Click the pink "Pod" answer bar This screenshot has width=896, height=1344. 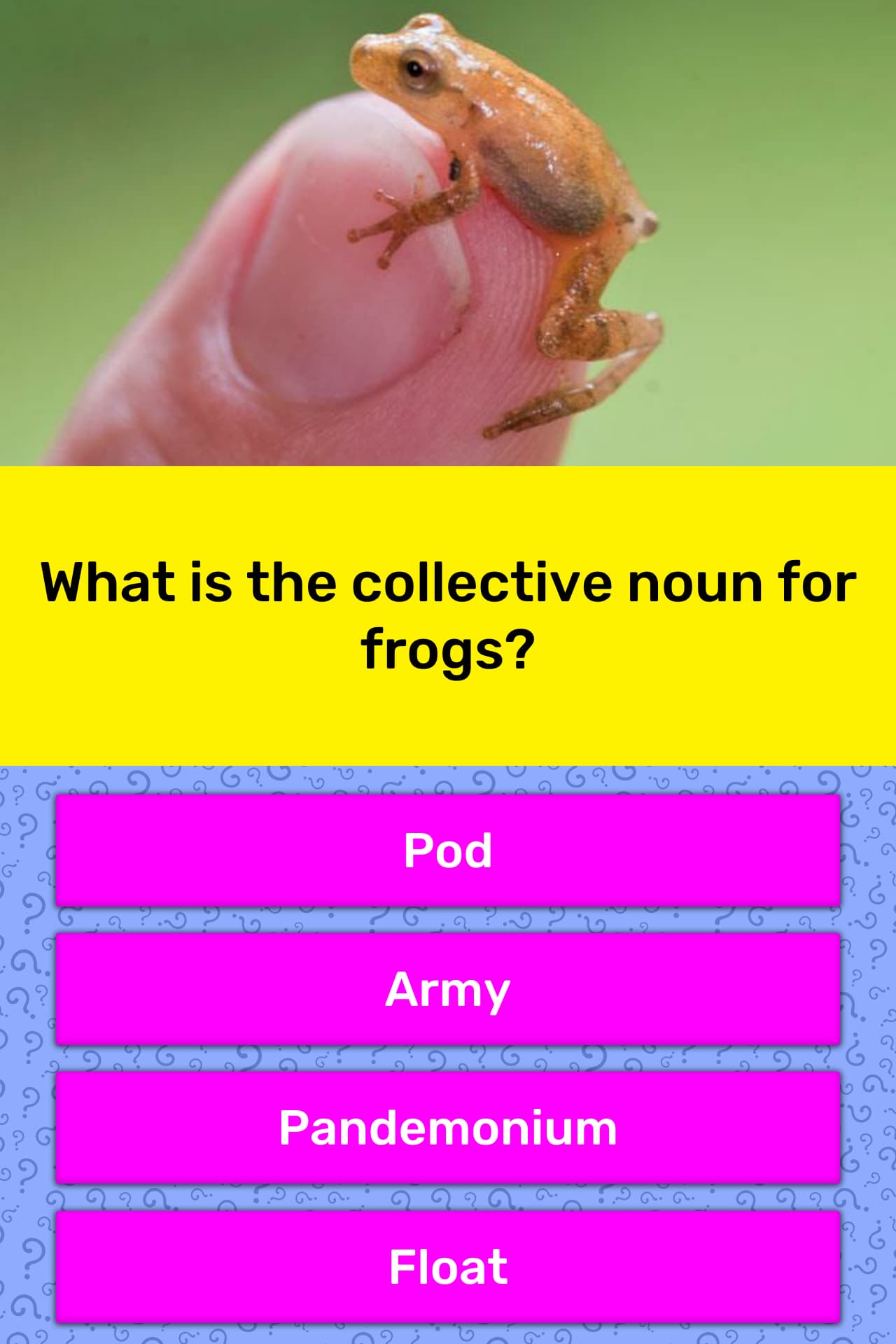tap(448, 850)
